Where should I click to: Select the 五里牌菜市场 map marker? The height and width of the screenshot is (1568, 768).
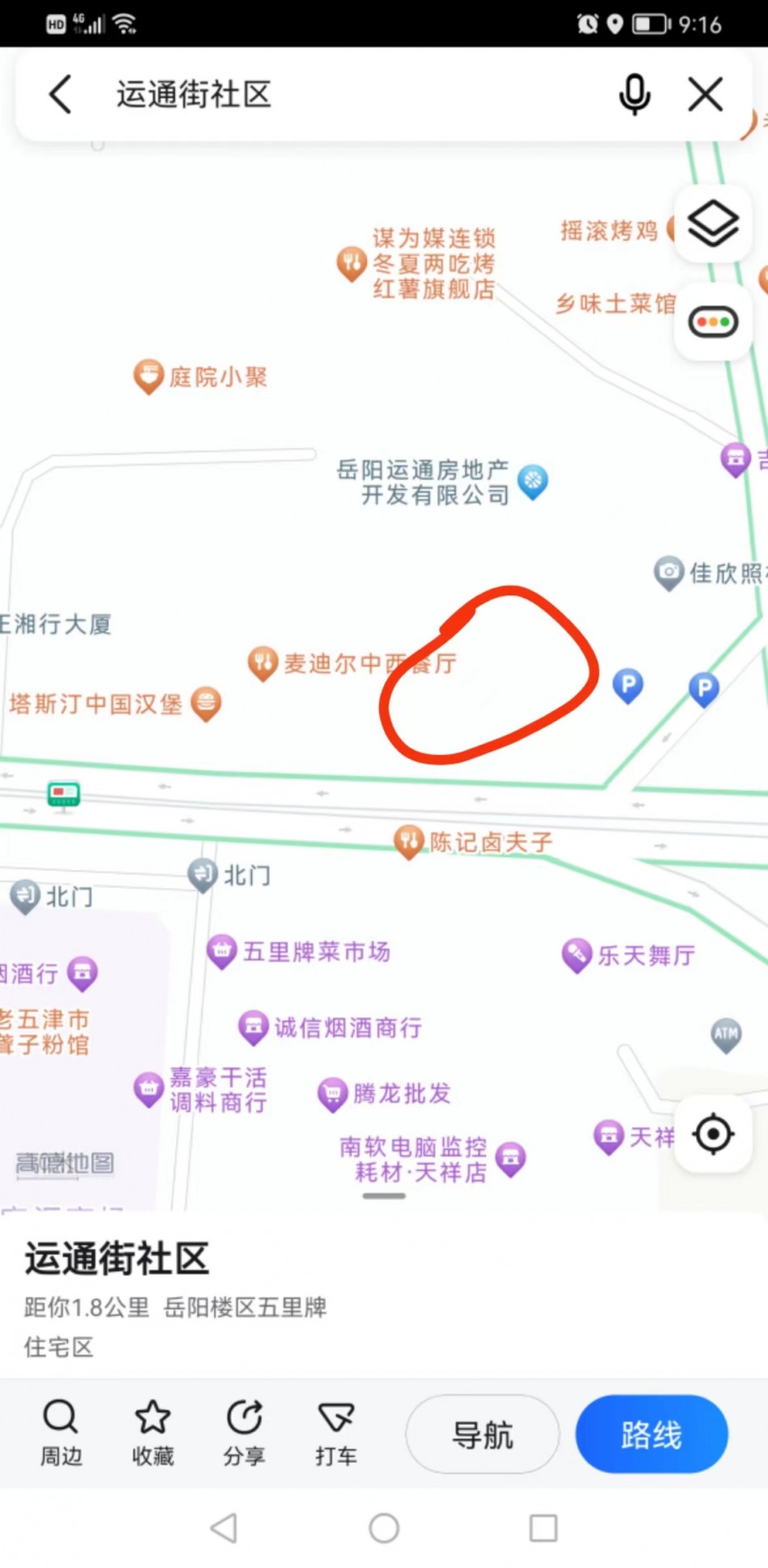pos(222,951)
